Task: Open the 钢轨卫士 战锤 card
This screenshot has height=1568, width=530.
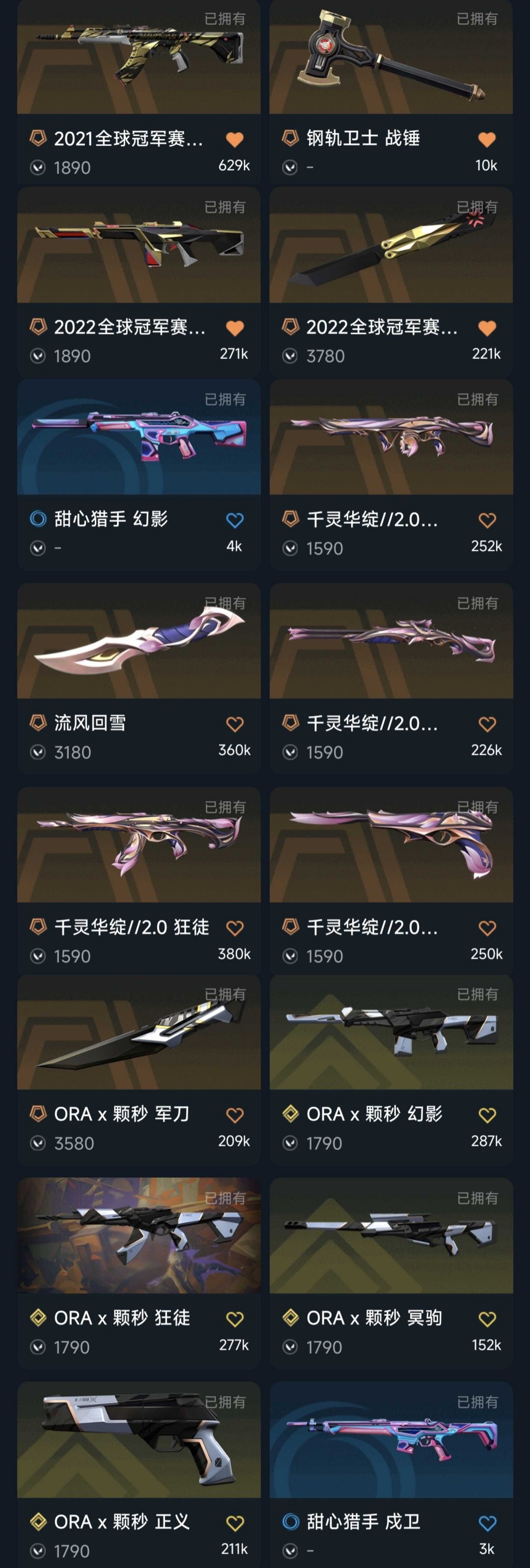Action: (x=391, y=91)
